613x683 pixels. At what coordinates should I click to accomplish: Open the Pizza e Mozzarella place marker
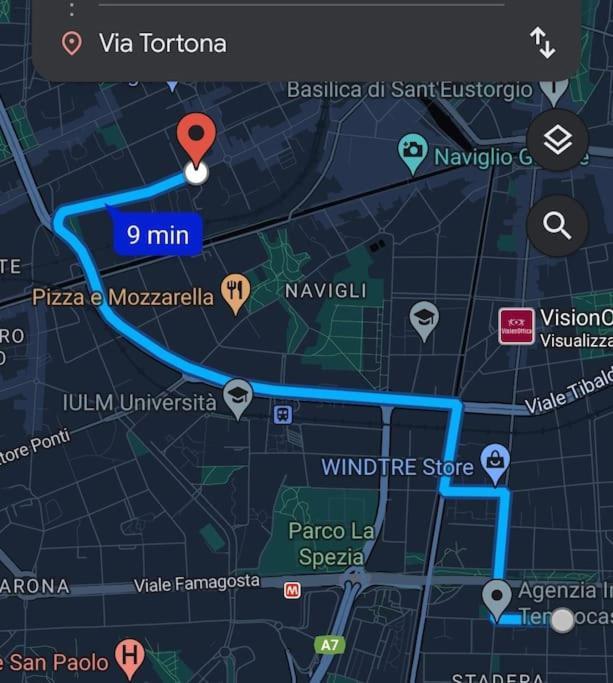click(235, 293)
